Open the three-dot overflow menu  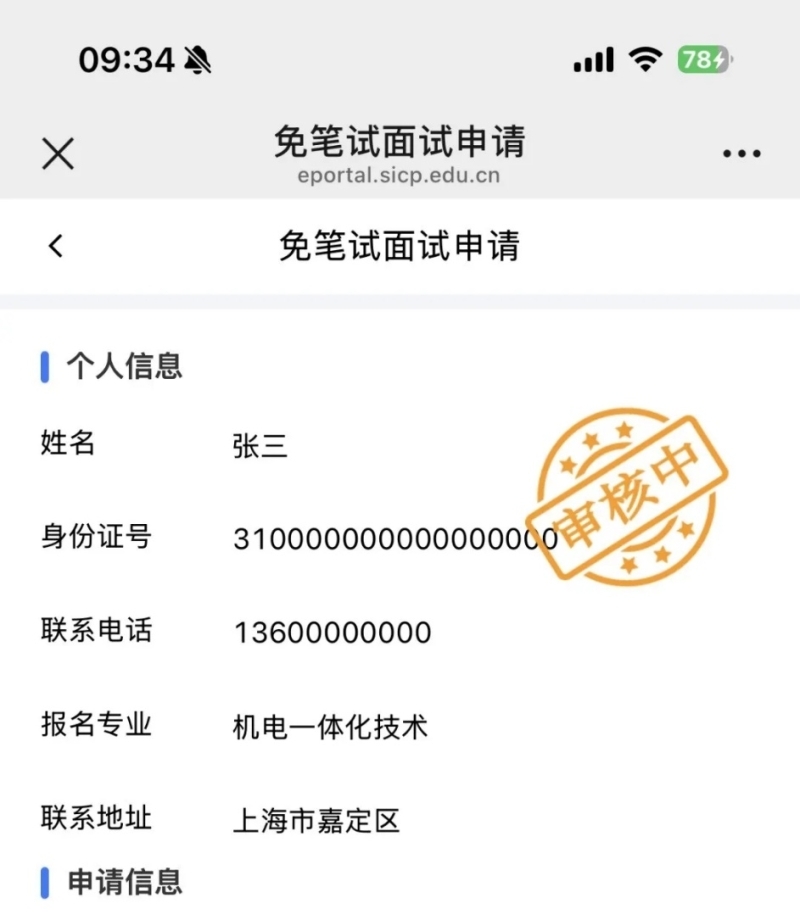click(x=741, y=154)
